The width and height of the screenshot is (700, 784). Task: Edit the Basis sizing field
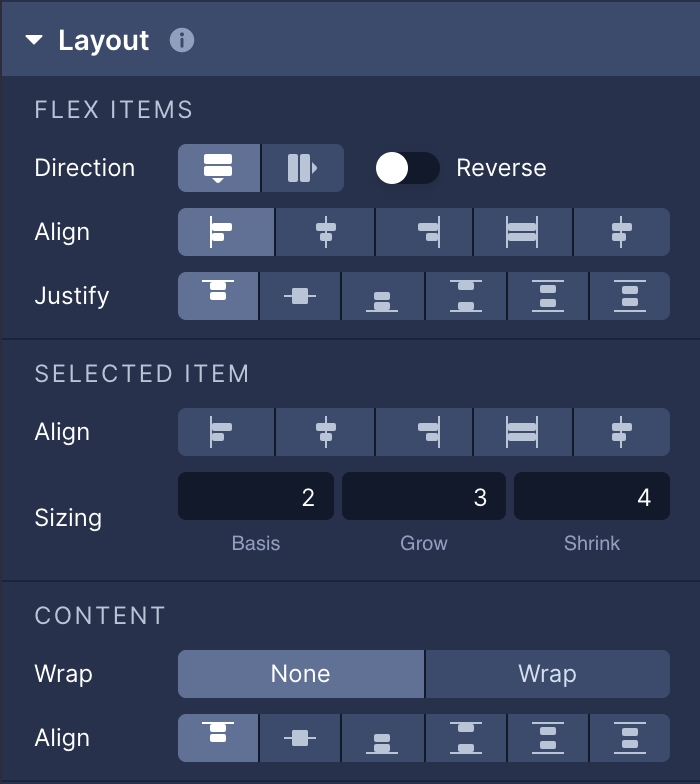tap(257, 497)
